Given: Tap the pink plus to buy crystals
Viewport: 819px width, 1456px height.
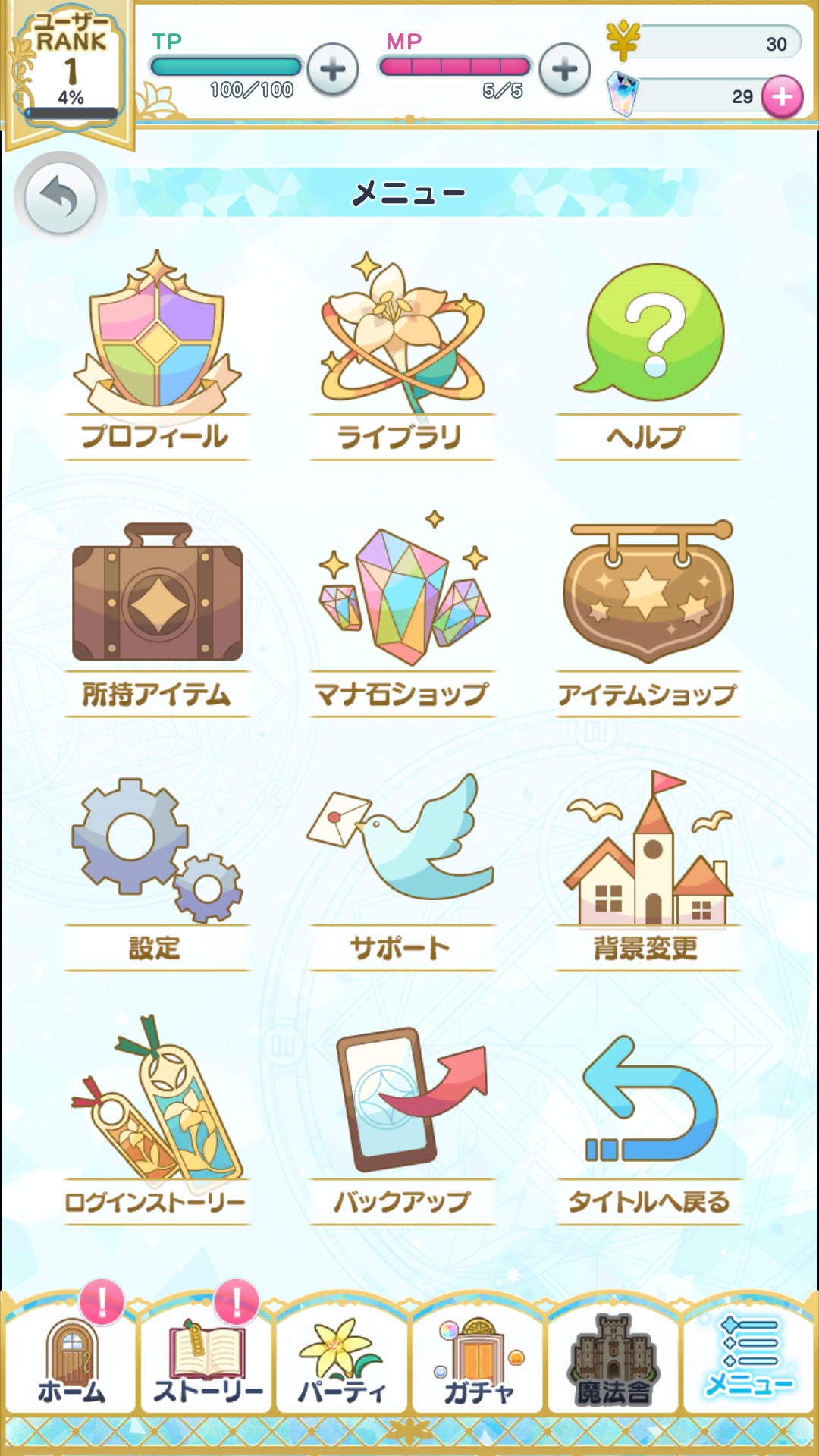Looking at the screenshot, I should [x=782, y=96].
